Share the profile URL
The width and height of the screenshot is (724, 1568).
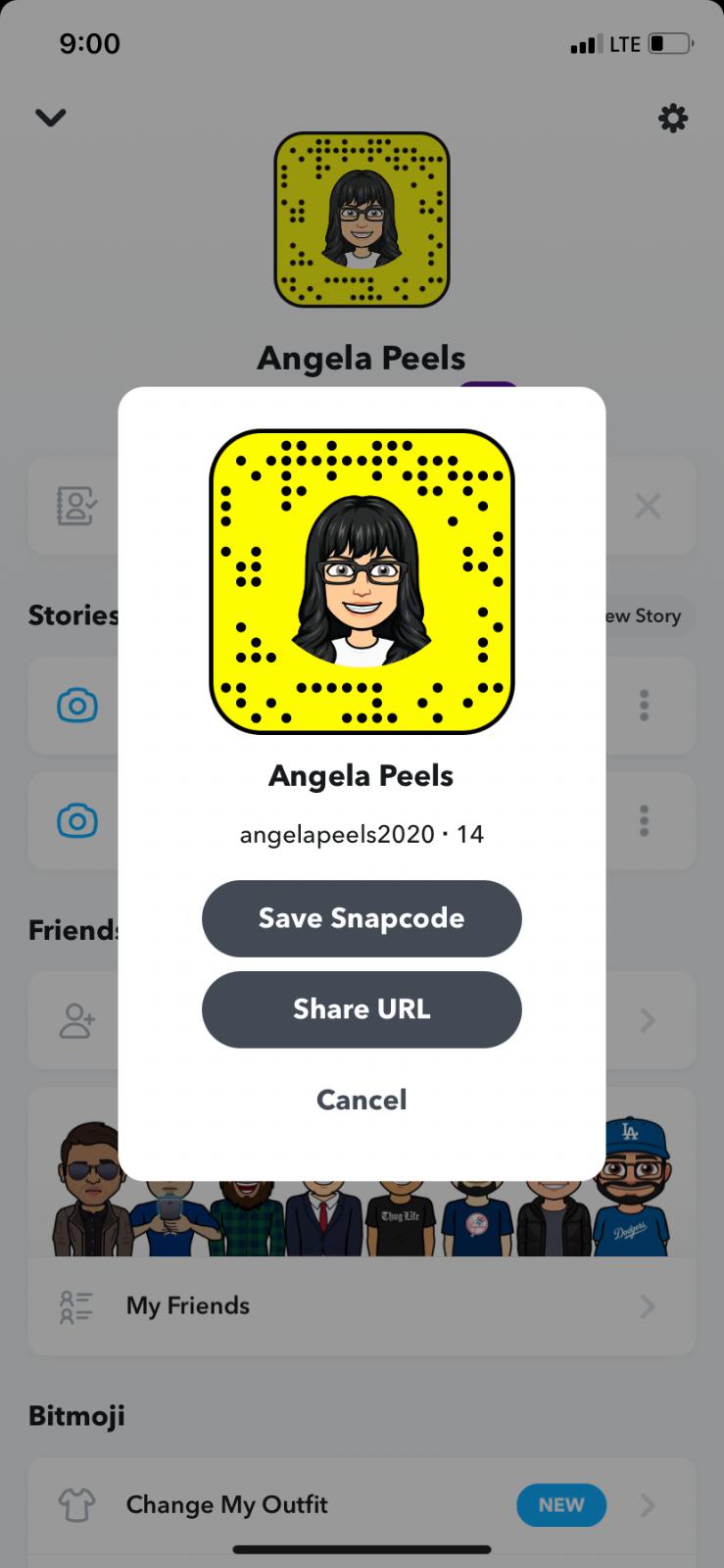coord(362,1009)
